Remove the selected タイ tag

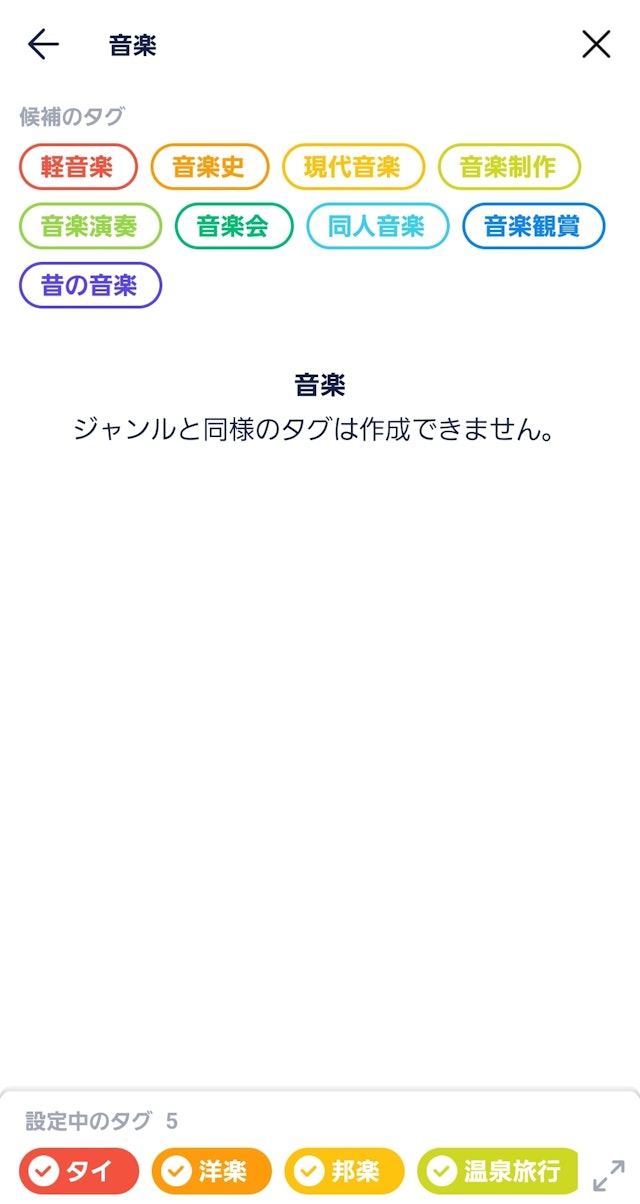(x=78, y=1171)
